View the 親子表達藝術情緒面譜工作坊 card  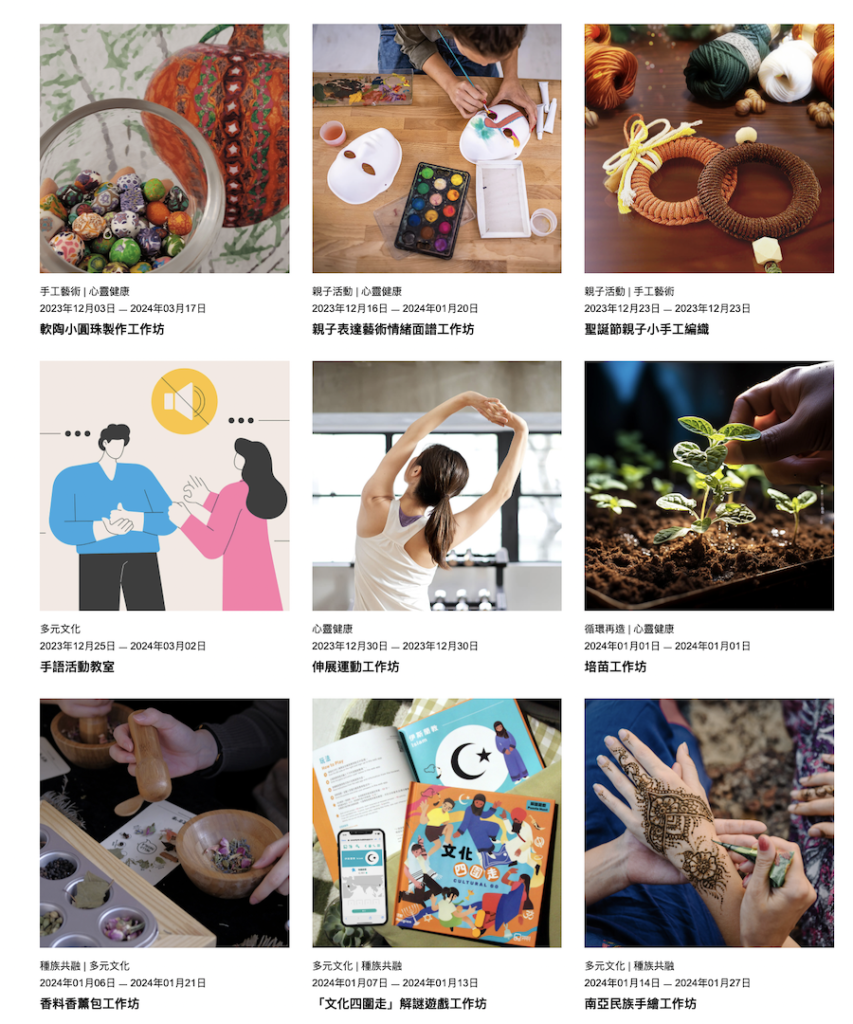point(436,148)
